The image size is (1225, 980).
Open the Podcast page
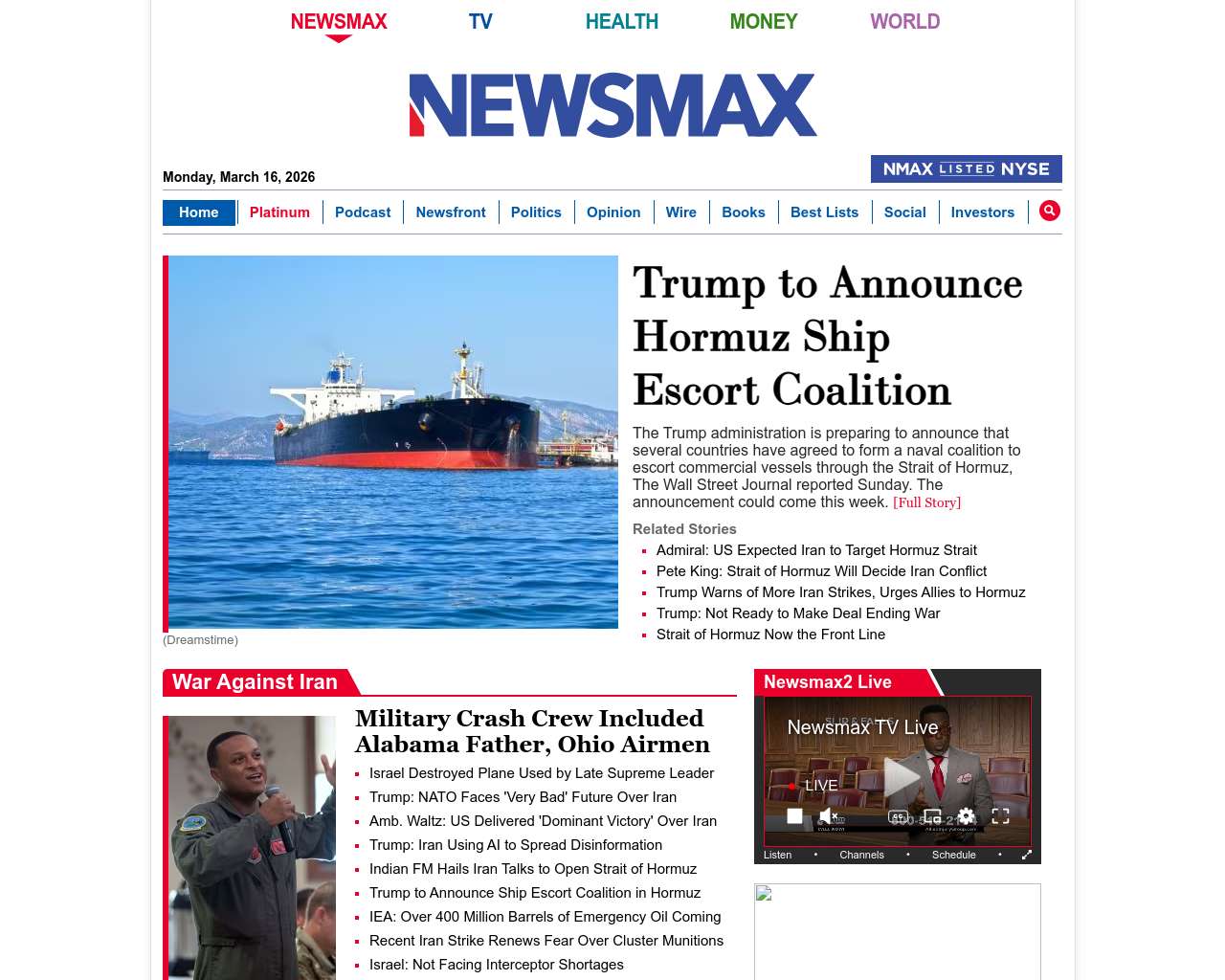click(x=363, y=212)
